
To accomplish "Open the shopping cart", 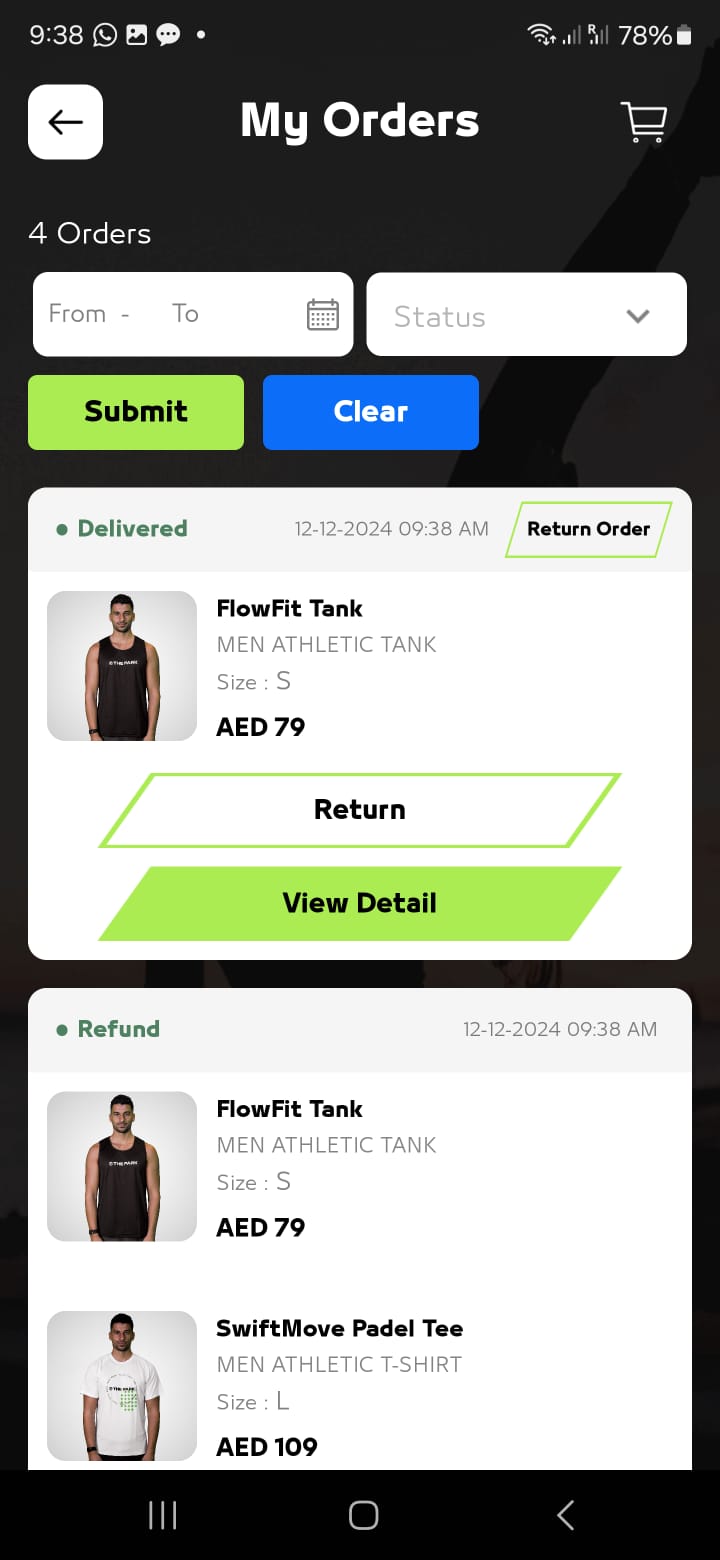I will (x=644, y=122).
